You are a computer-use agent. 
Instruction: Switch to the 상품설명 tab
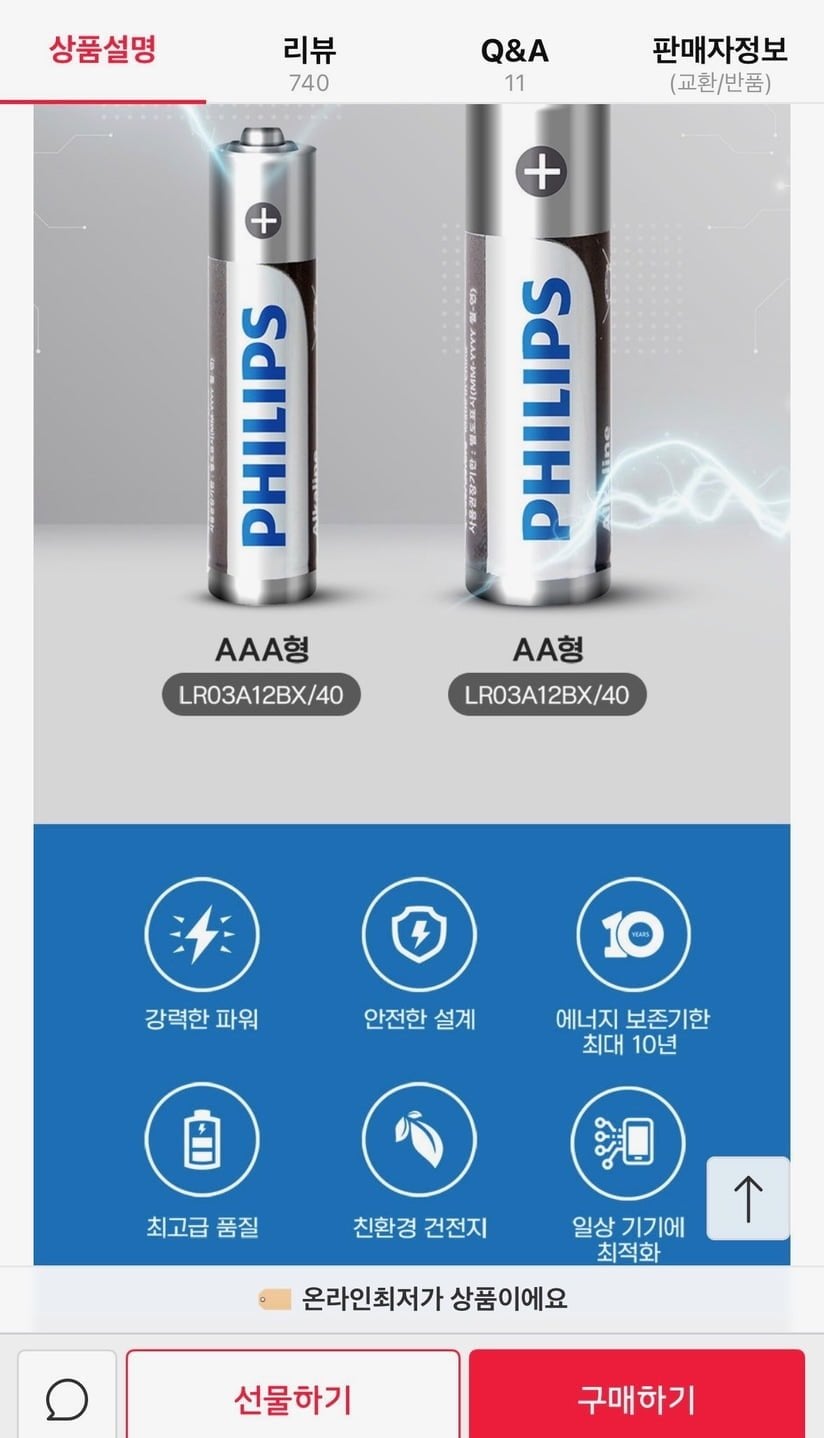click(x=103, y=50)
